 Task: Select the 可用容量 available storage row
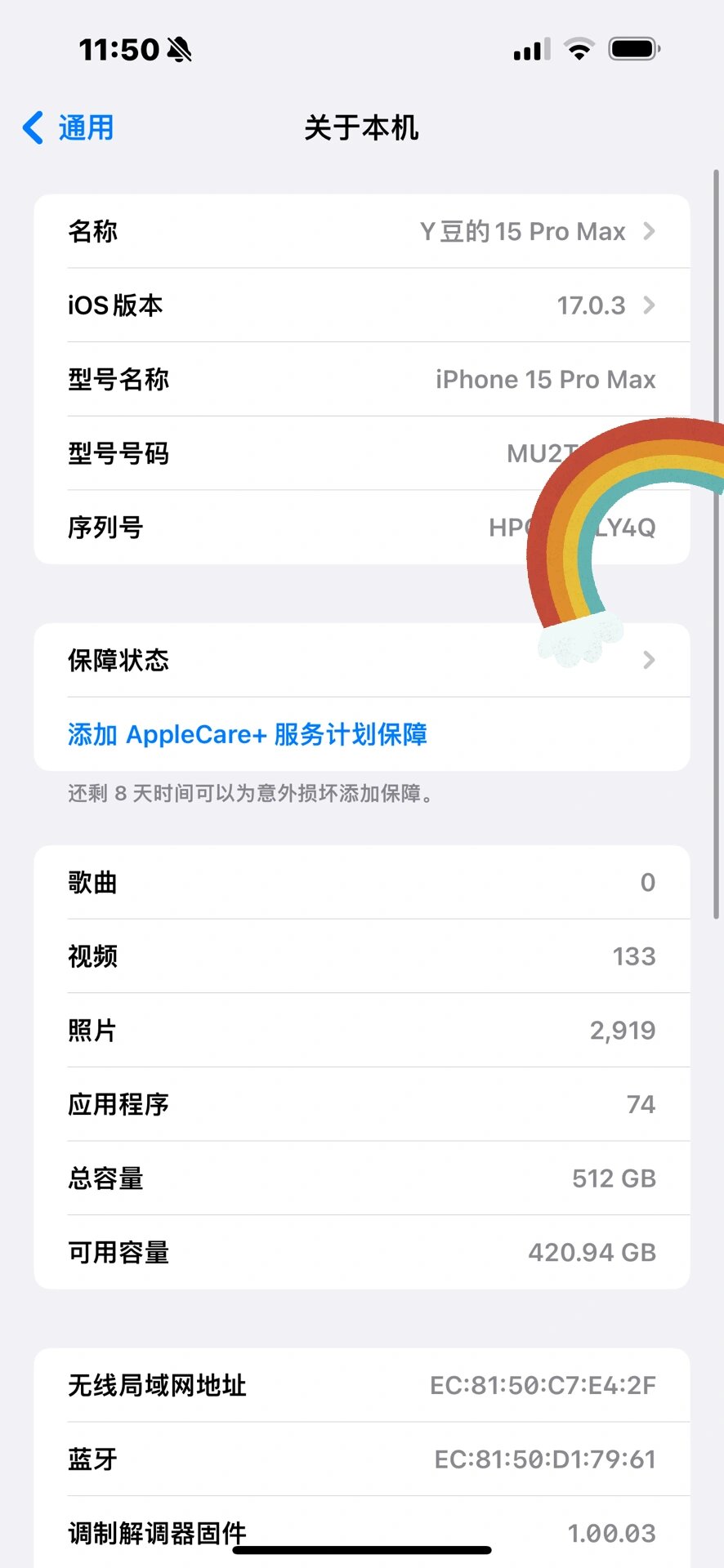[362, 1252]
